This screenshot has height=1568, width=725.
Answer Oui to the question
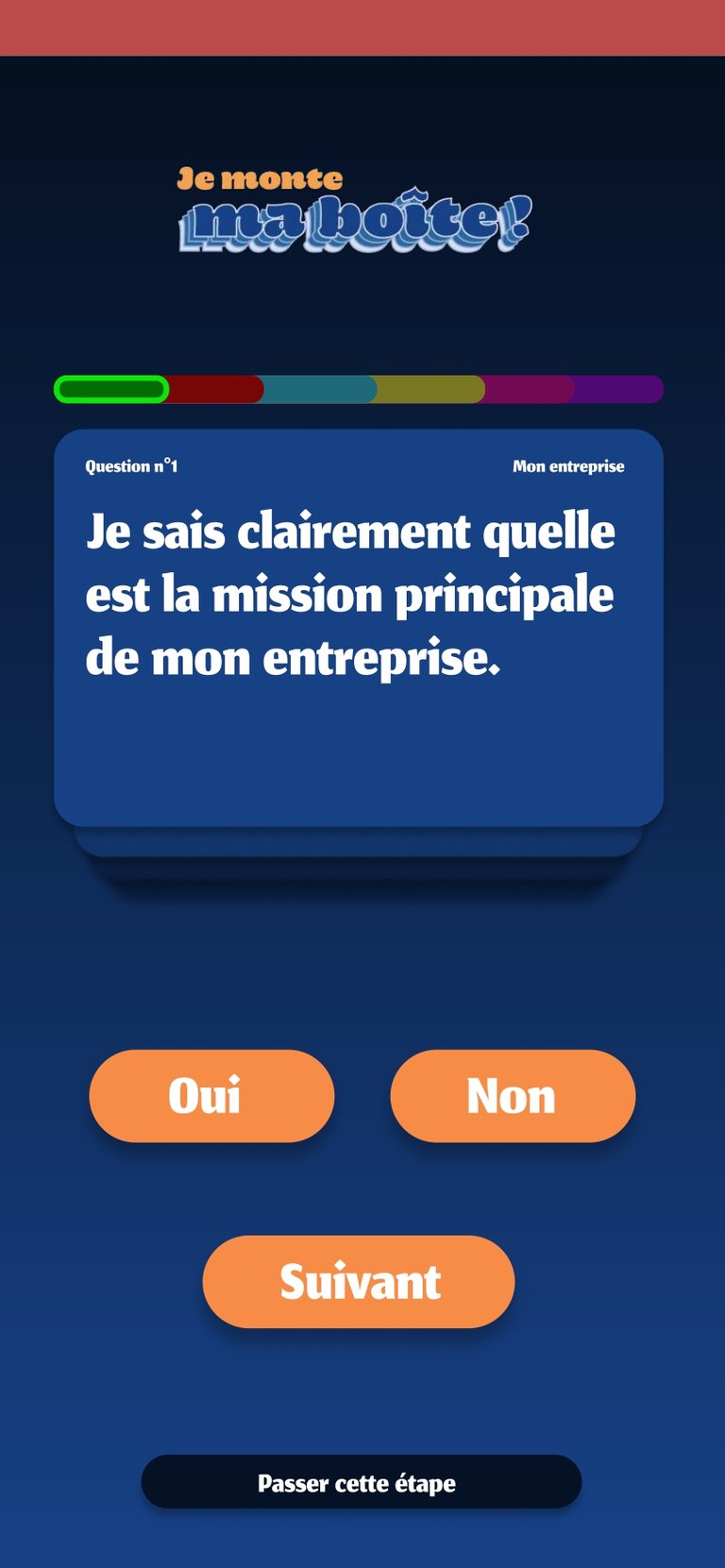pyautogui.click(x=211, y=1096)
